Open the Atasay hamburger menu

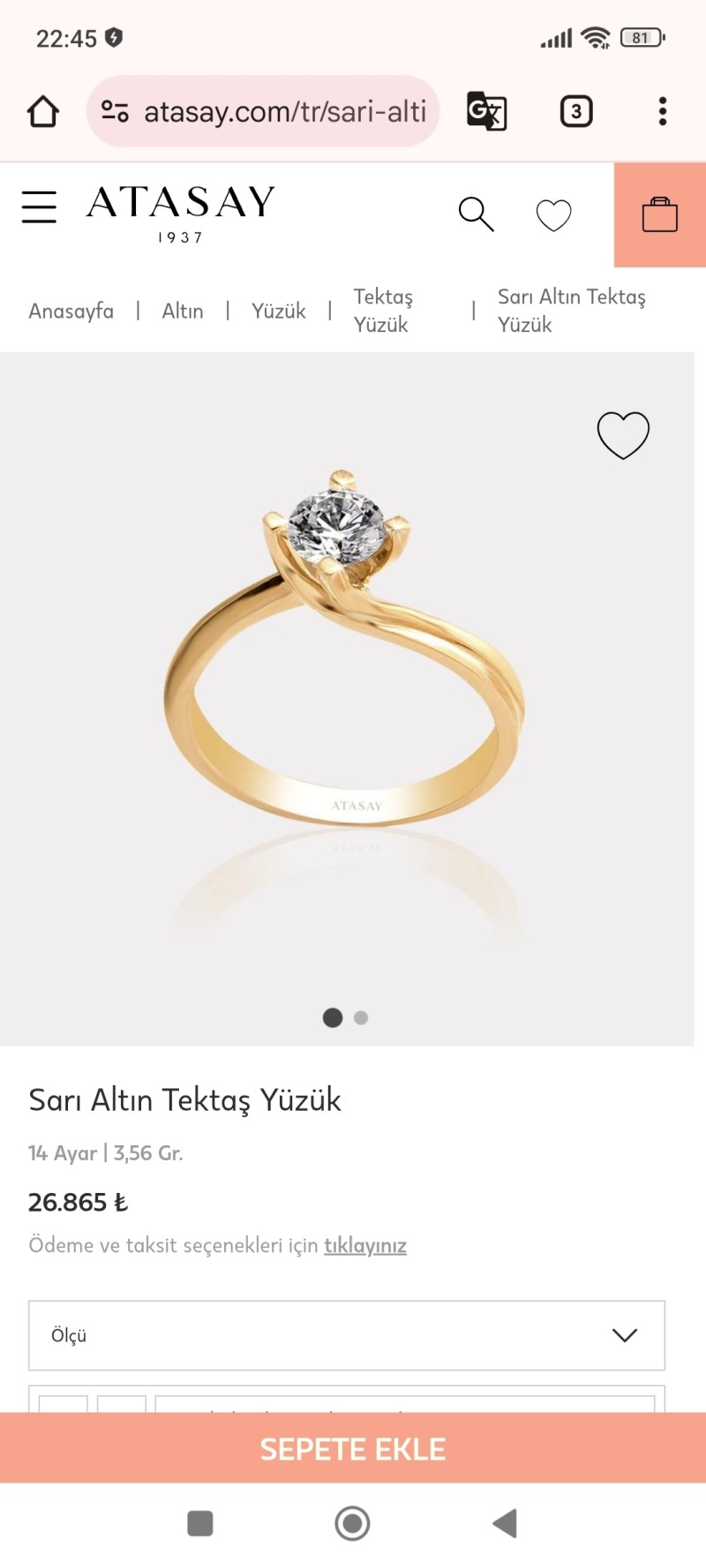(x=39, y=206)
